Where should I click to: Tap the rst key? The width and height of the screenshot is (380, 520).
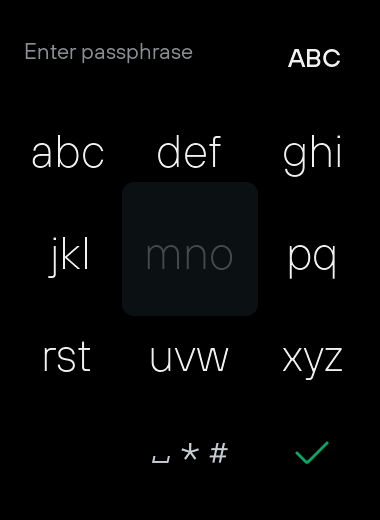(x=67, y=357)
